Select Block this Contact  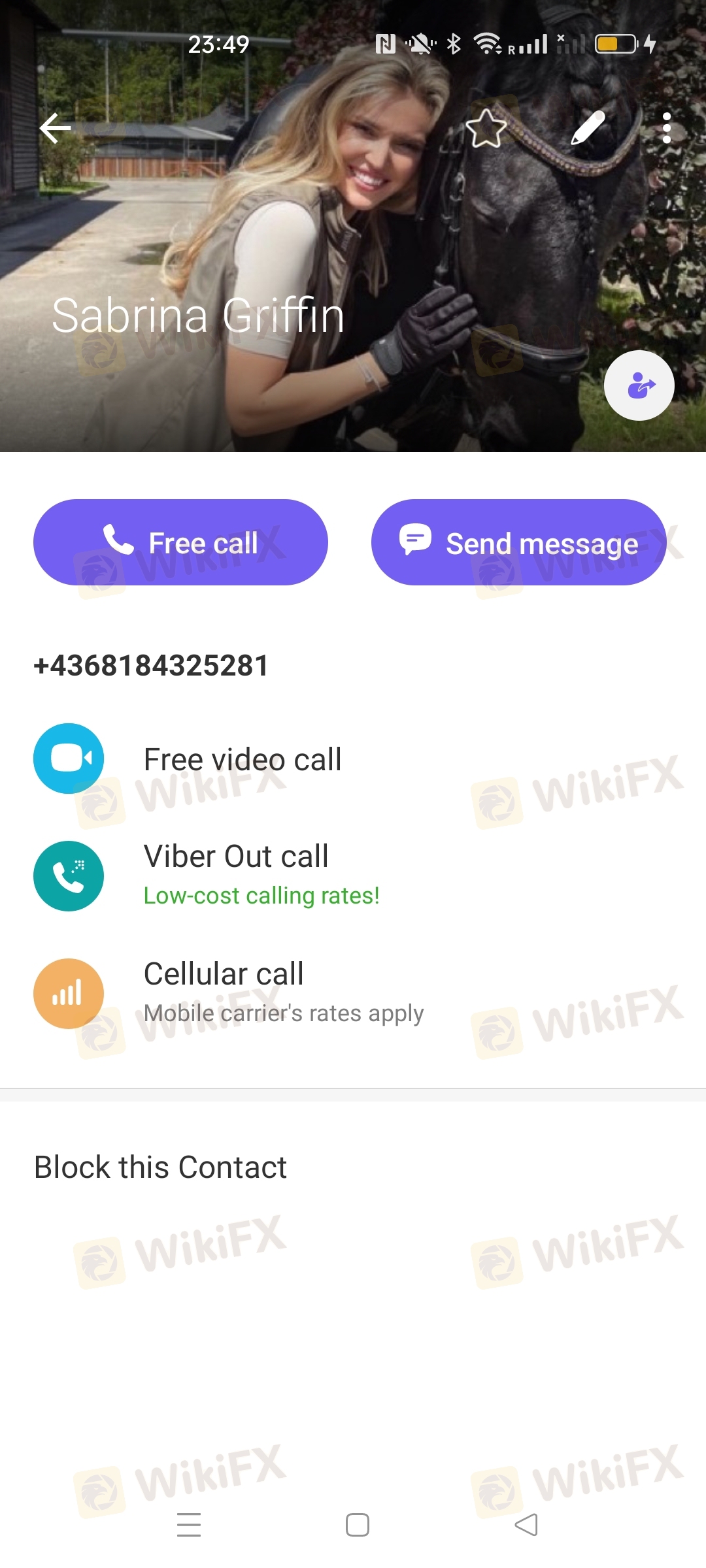[160, 1168]
